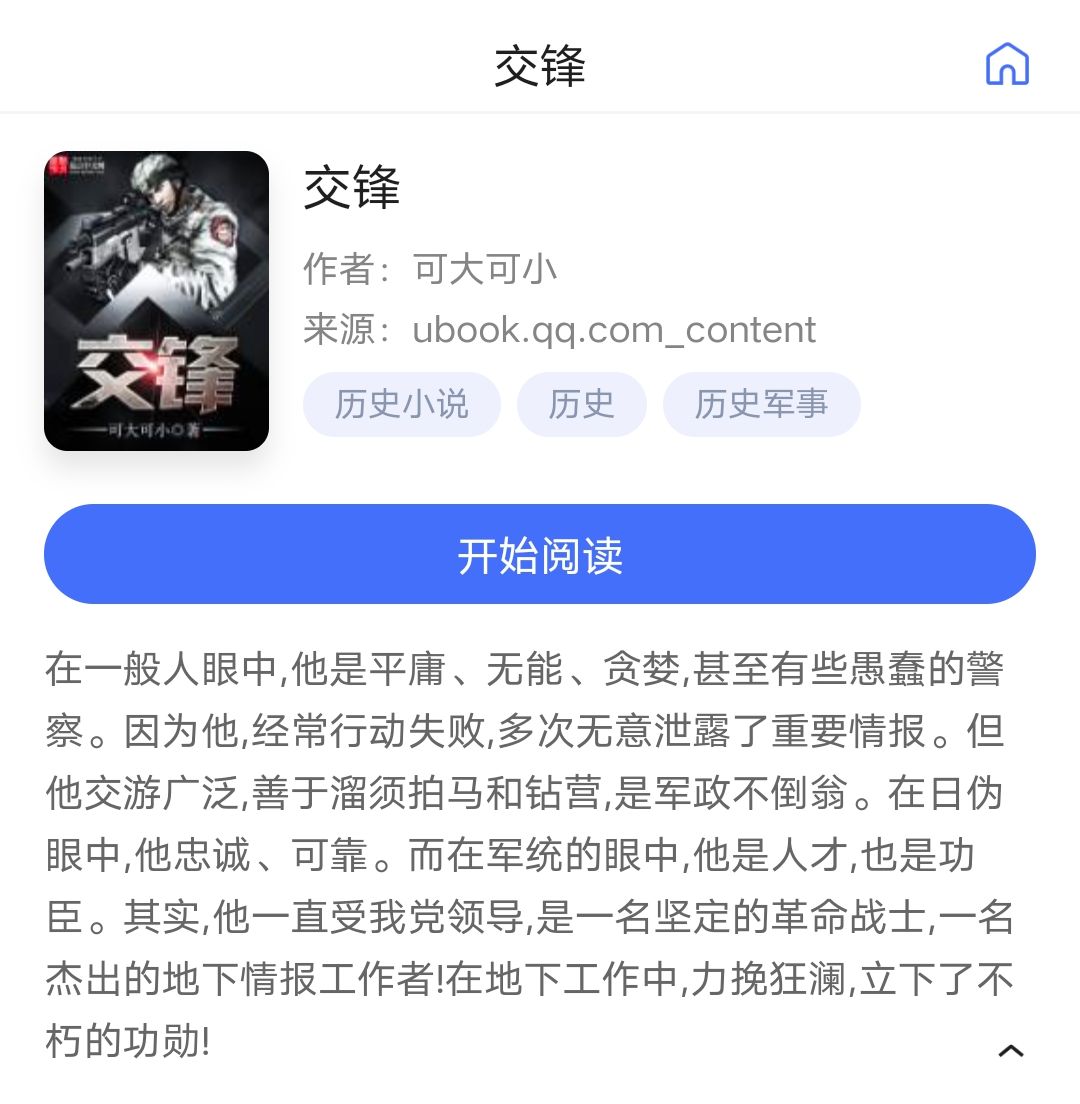Tap the first tag chip 历史小说
The width and height of the screenshot is (1080, 1104).
pyautogui.click(x=401, y=404)
